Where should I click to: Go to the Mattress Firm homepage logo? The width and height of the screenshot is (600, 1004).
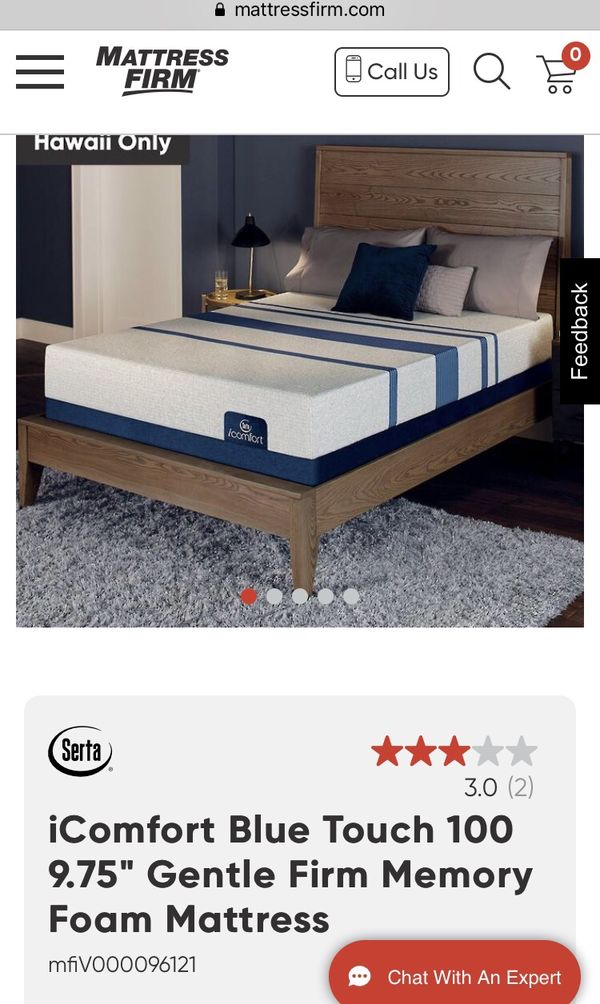(162, 70)
